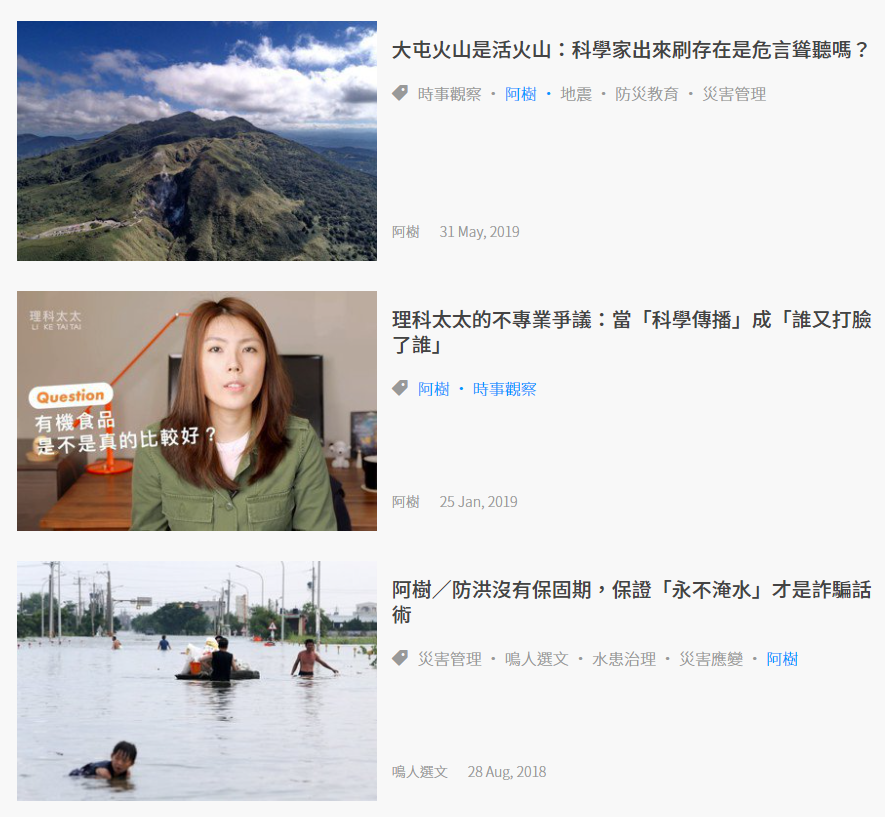The height and width of the screenshot is (817, 885).
Task: Open author 阿樹 dated 25 Jan, 2019
Action: (x=406, y=502)
